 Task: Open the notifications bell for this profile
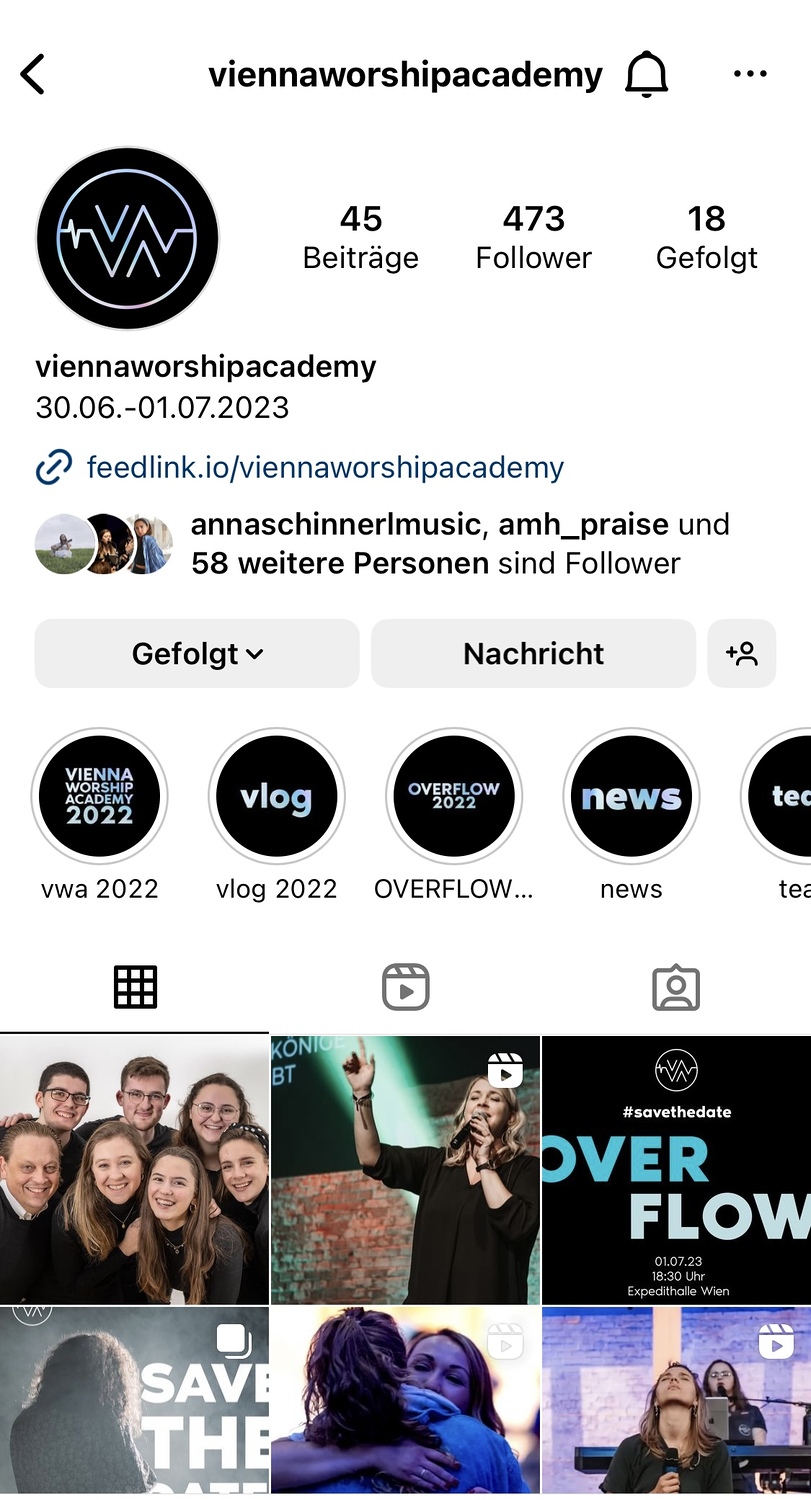coord(646,75)
